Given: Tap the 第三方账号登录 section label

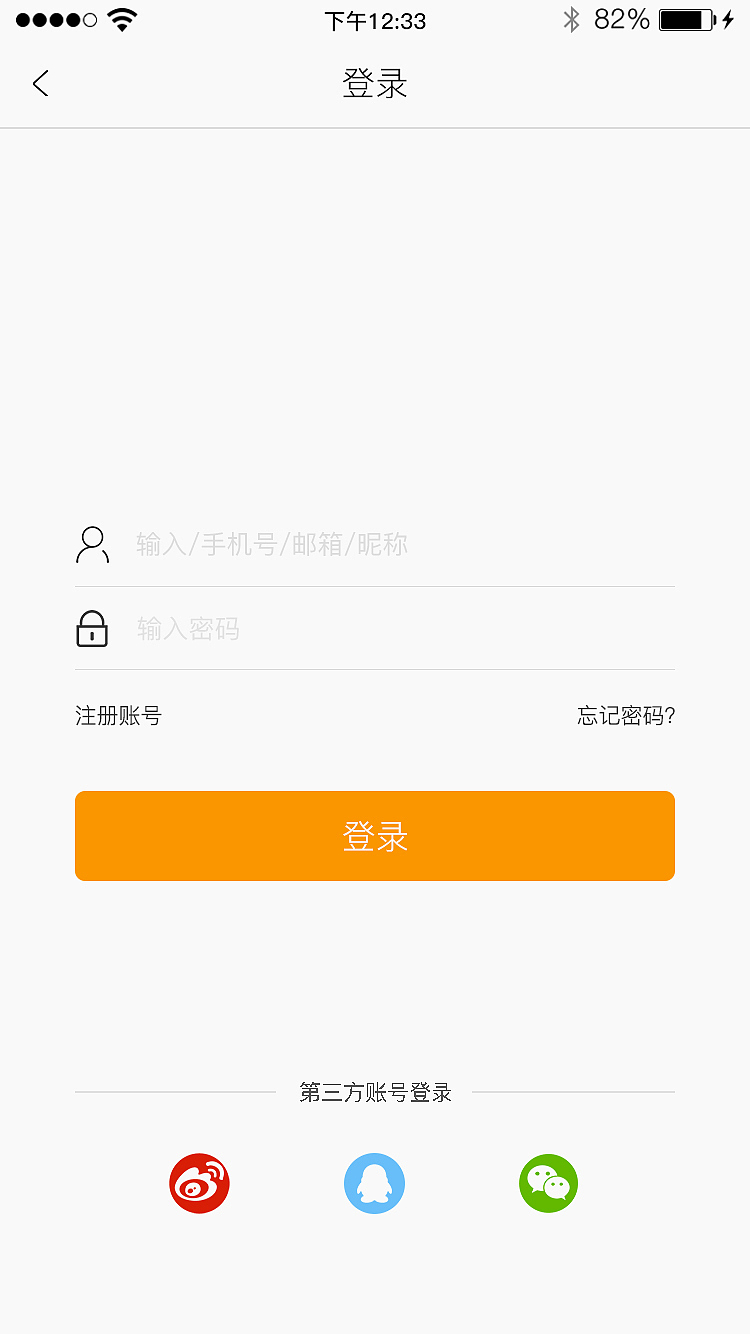Looking at the screenshot, I should (x=374, y=1093).
